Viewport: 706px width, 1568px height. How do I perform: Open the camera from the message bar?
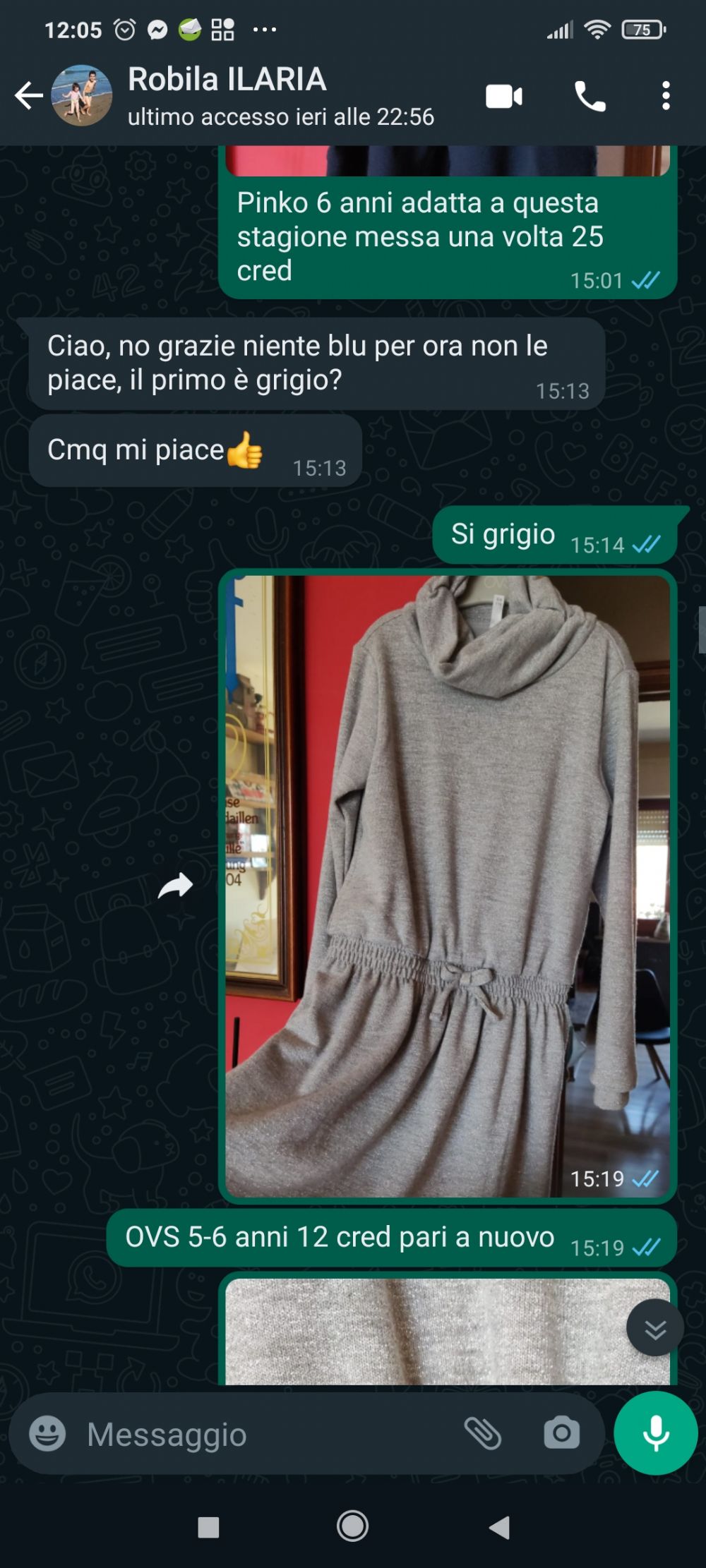[x=561, y=1433]
